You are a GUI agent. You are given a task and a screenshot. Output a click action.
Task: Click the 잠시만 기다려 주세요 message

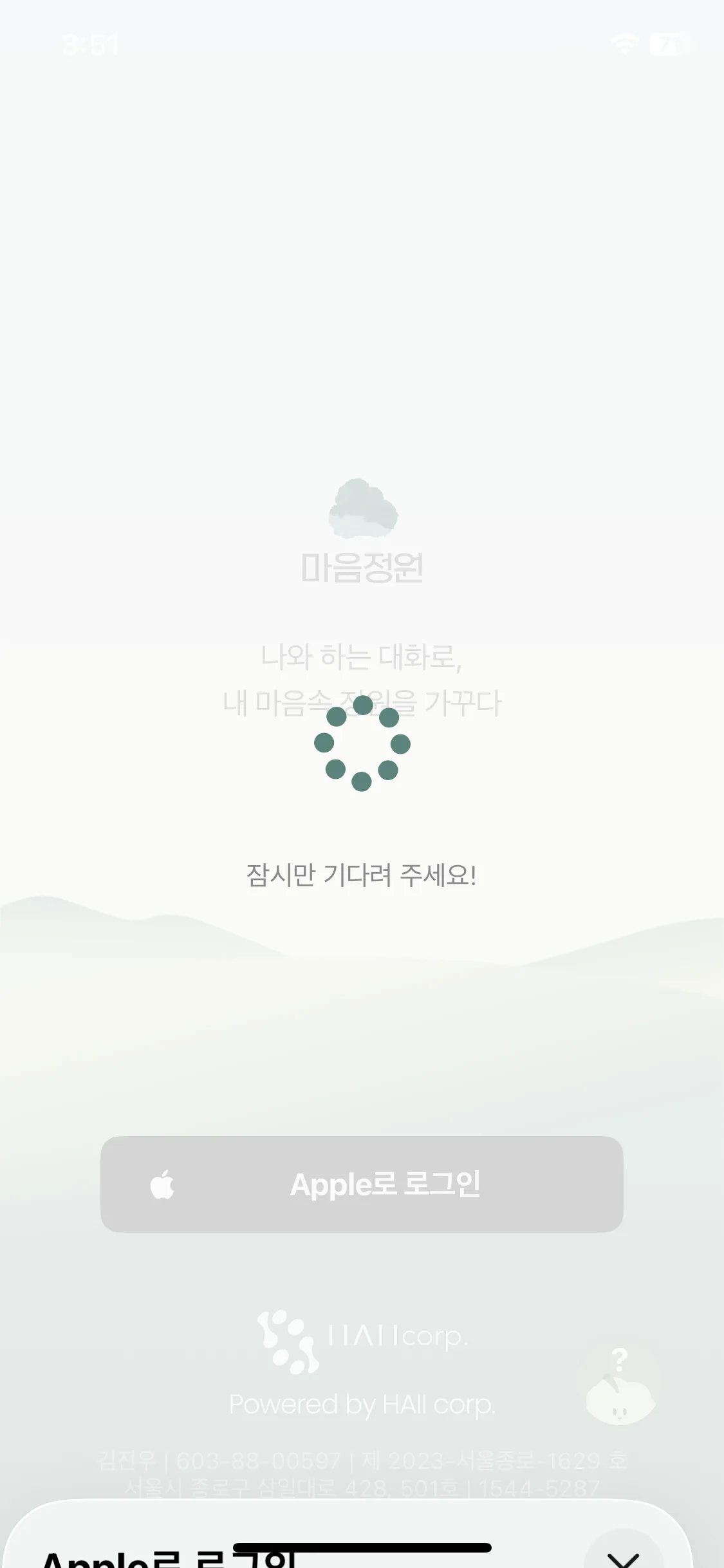click(x=362, y=875)
